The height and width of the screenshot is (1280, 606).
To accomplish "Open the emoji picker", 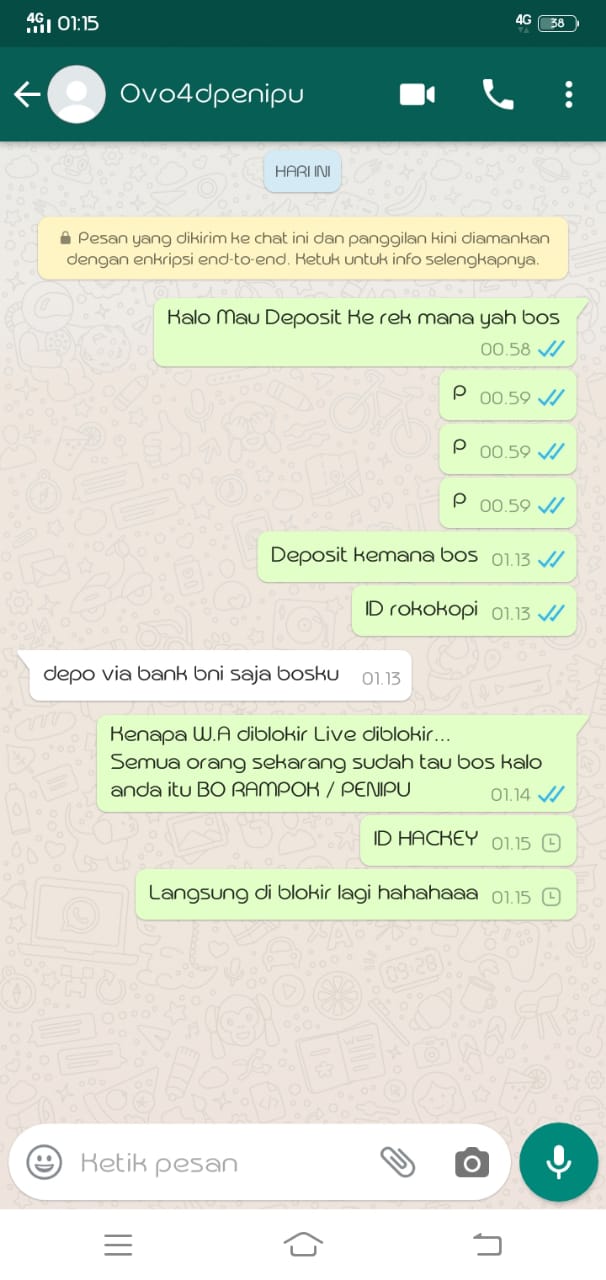I will 44,1162.
